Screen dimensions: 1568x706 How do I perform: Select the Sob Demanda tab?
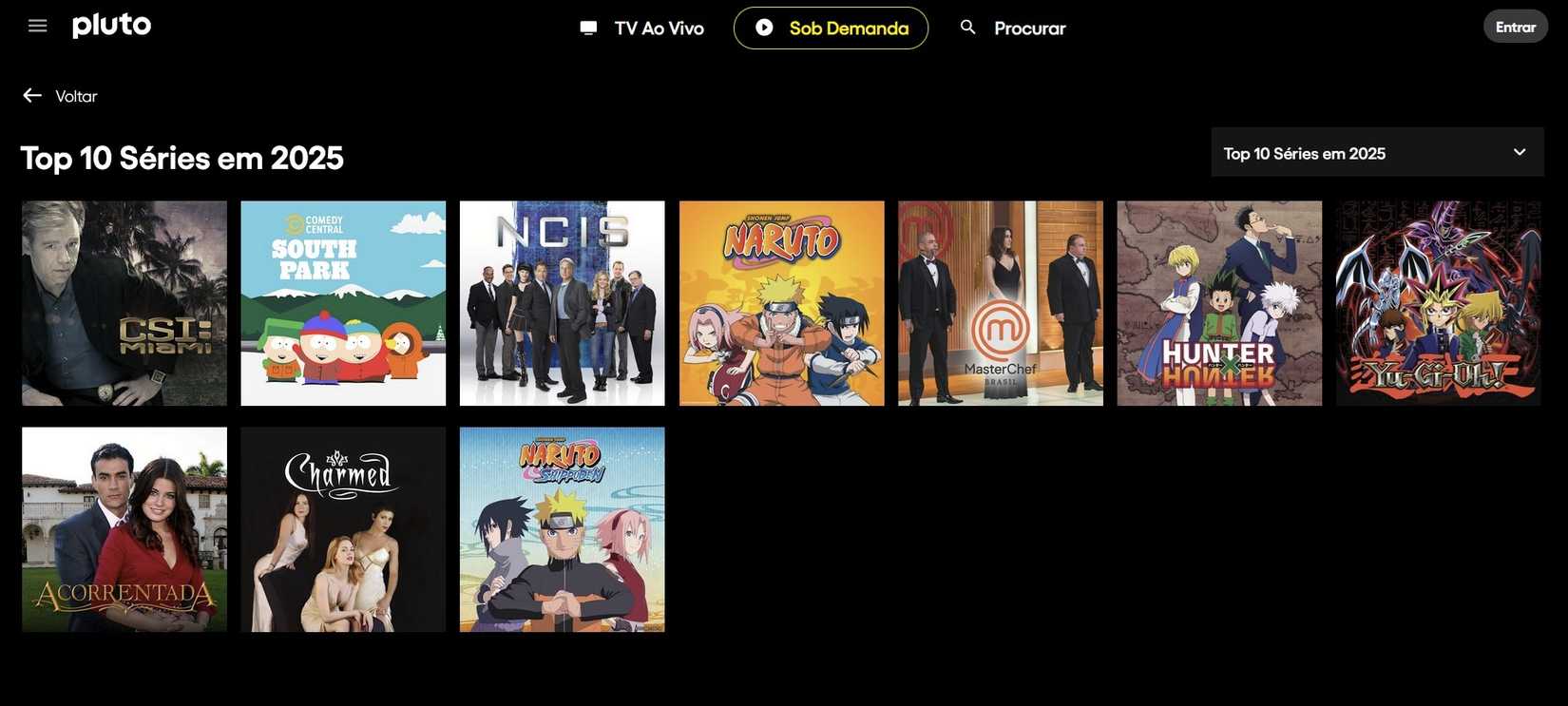832,28
